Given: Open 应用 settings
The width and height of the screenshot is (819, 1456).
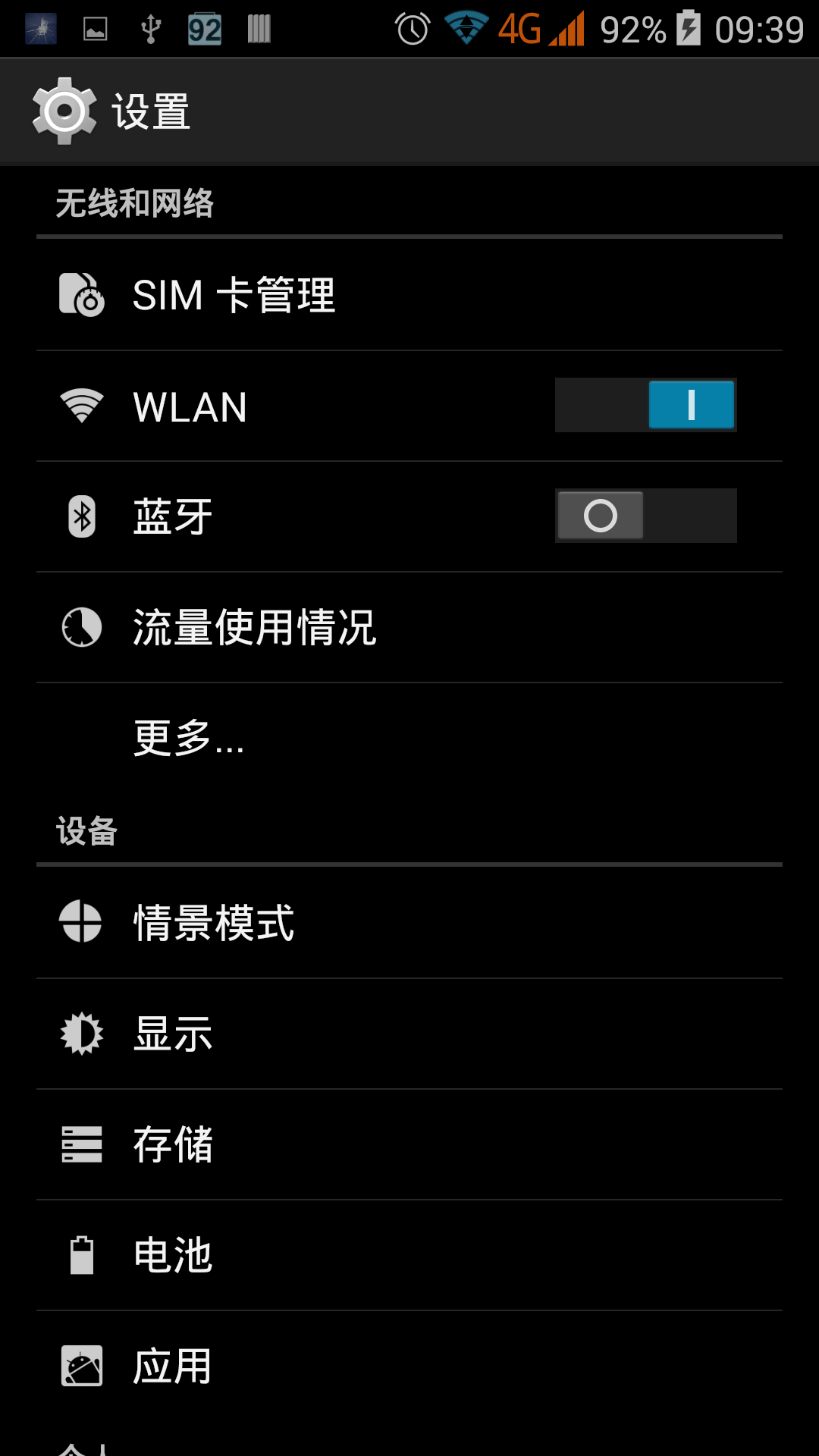Looking at the screenshot, I should click(409, 1367).
